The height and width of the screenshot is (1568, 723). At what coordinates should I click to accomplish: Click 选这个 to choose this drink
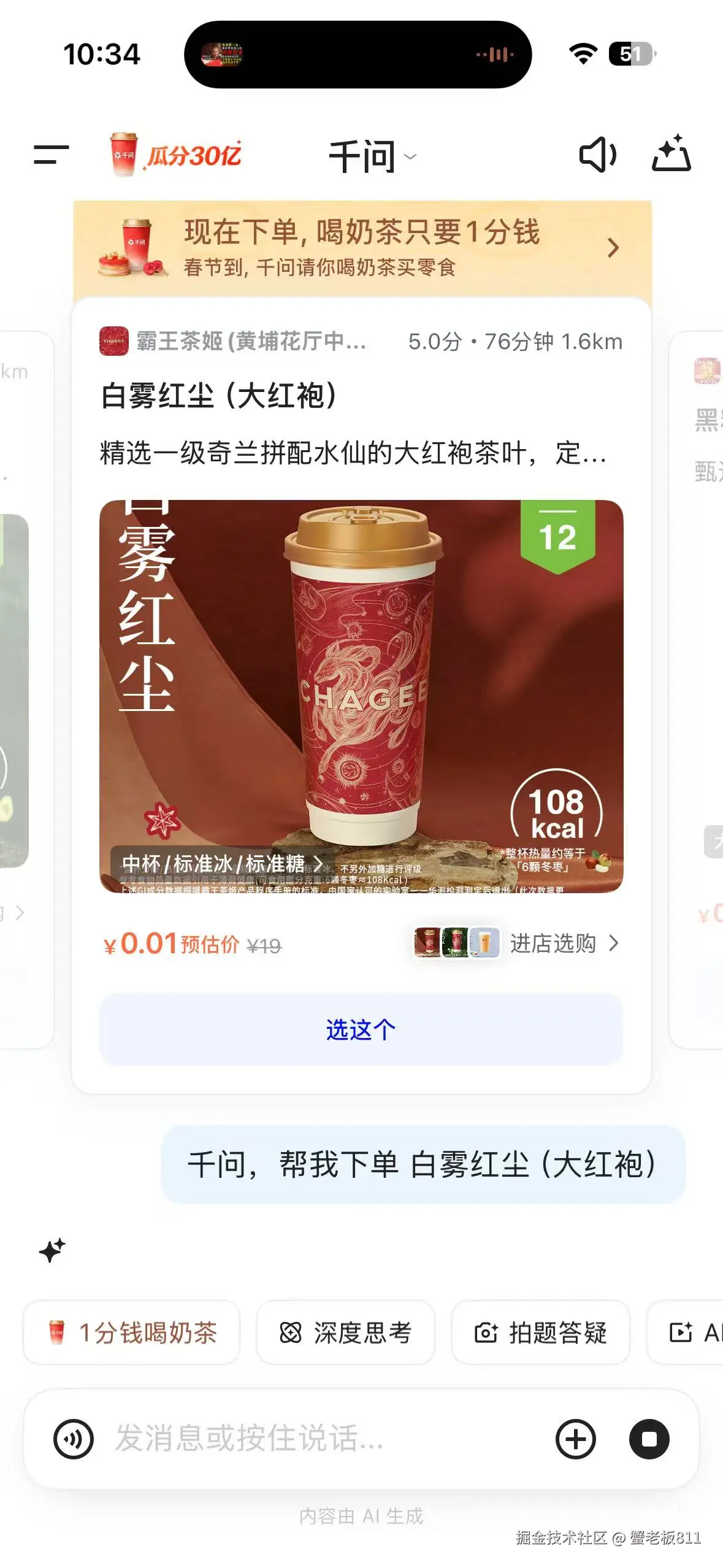coord(361,1029)
